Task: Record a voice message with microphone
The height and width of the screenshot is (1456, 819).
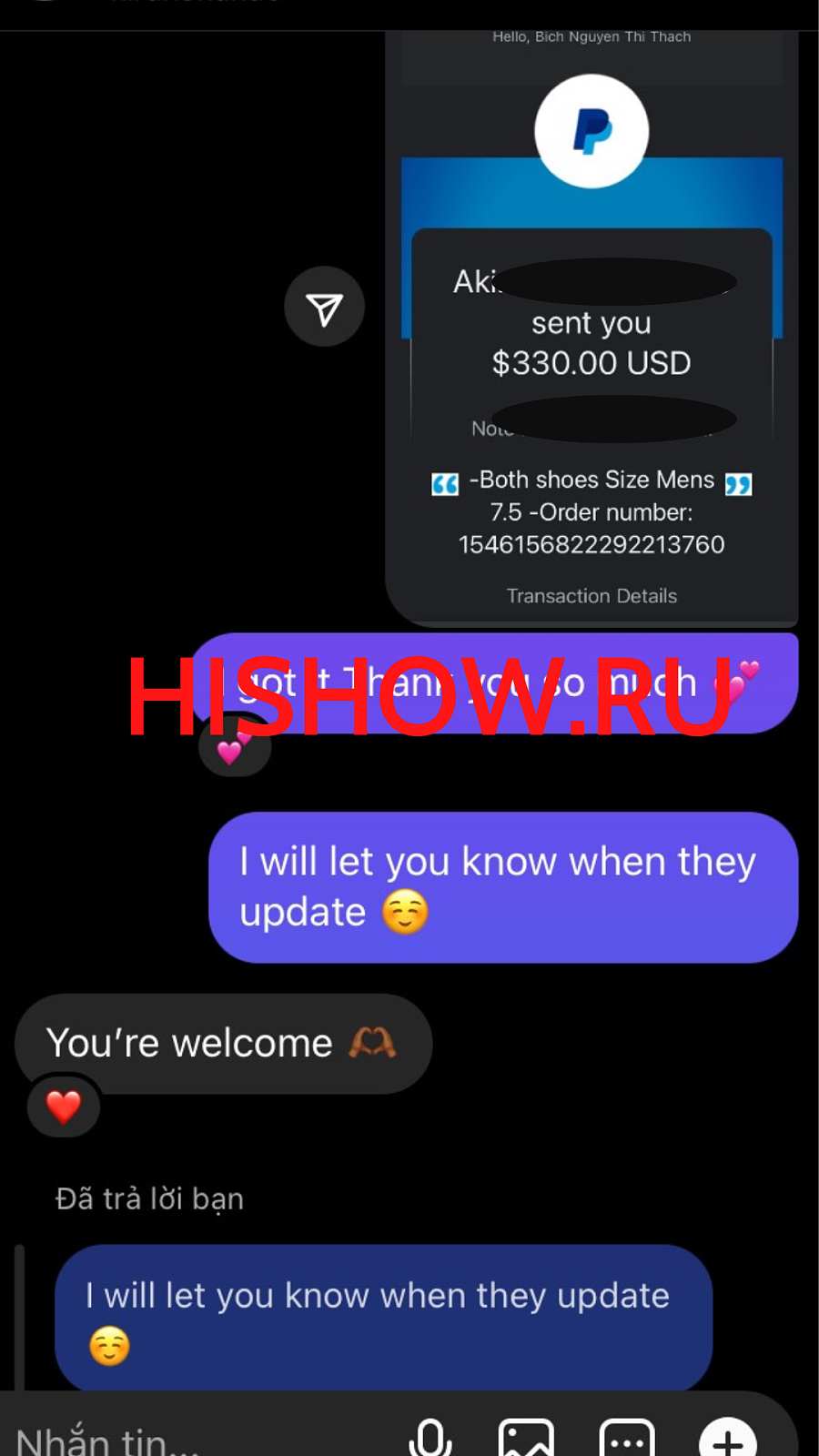Action: [430, 1440]
